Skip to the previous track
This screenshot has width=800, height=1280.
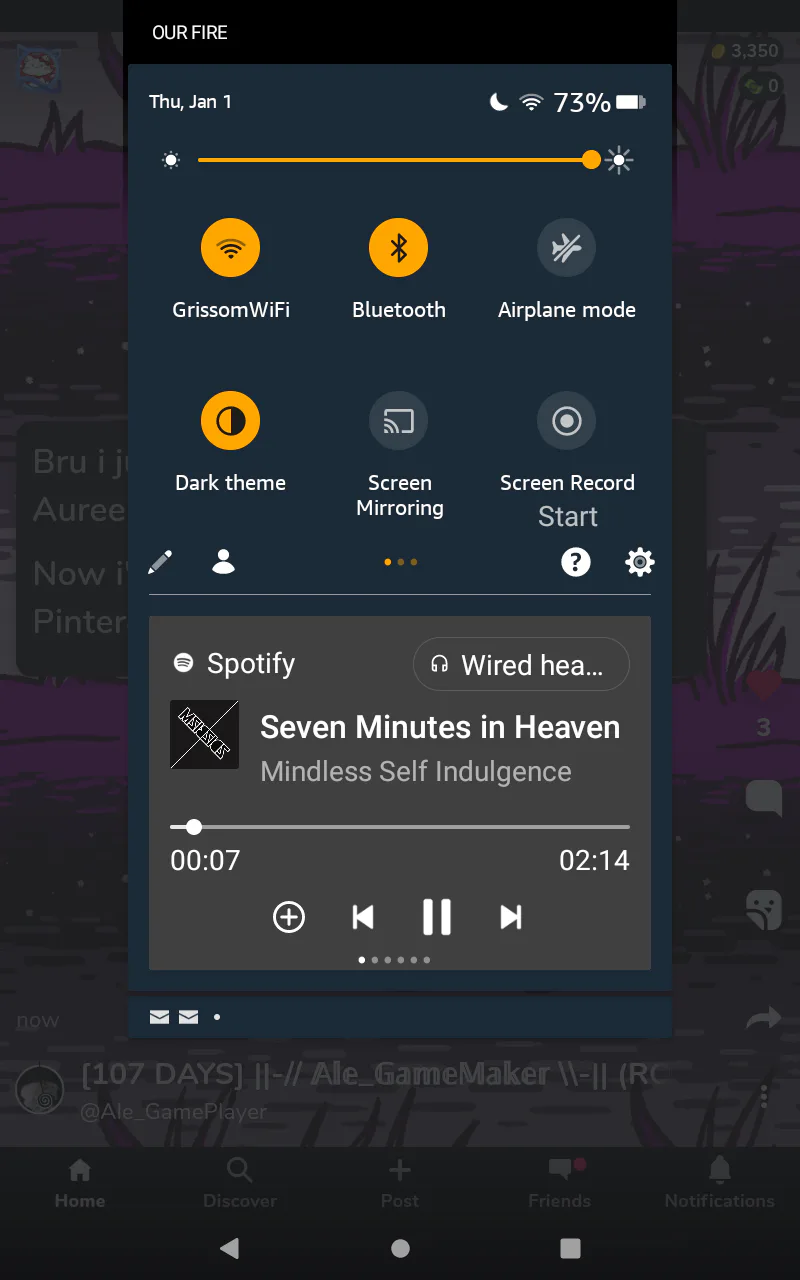tap(363, 917)
